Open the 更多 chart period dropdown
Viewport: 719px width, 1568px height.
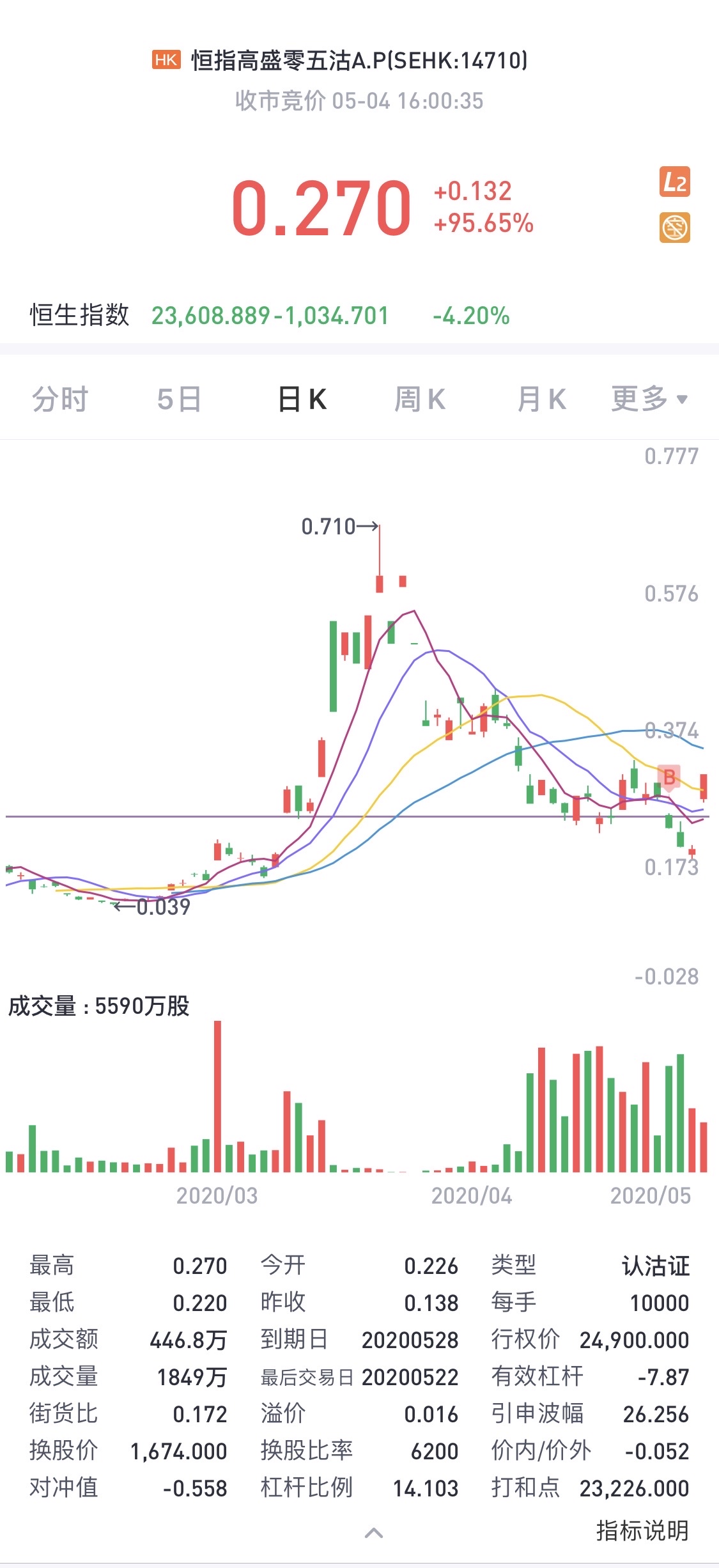tap(649, 400)
